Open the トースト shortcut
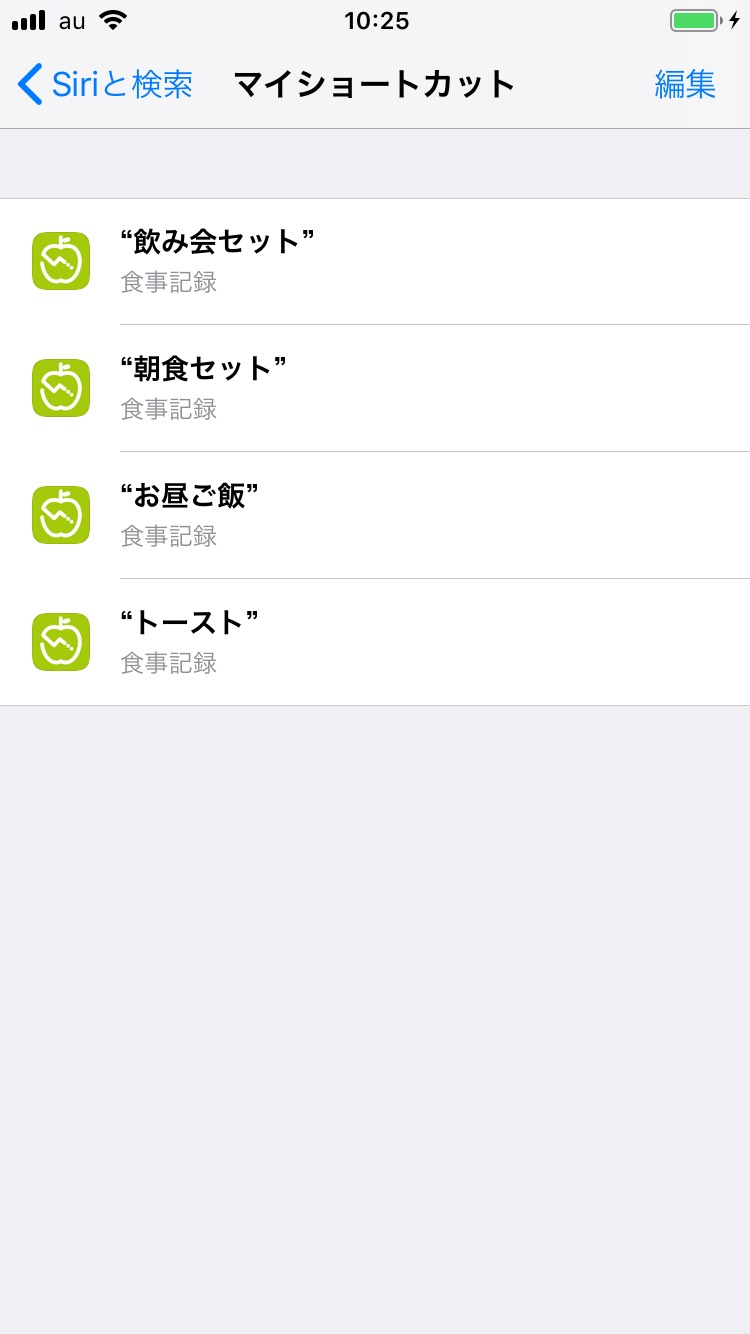The width and height of the screenshot is (750, 1334). [375, 642]
